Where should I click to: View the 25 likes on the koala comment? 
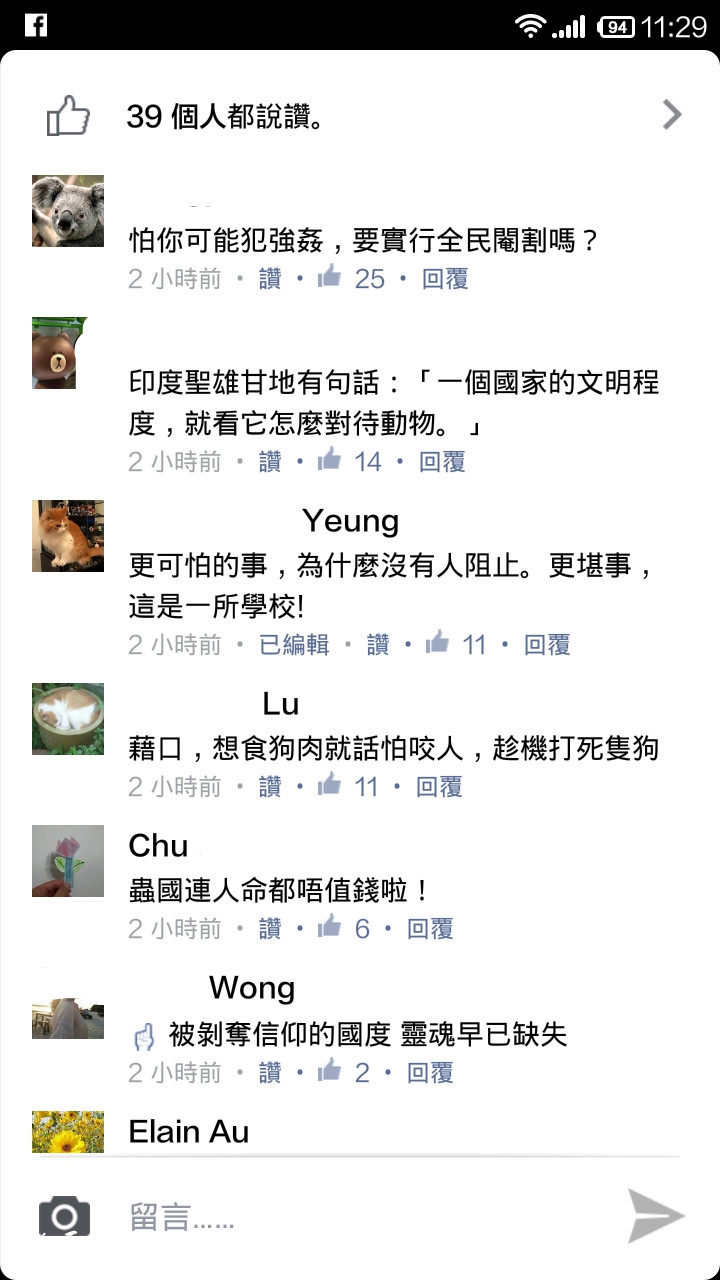pos(352,279)
